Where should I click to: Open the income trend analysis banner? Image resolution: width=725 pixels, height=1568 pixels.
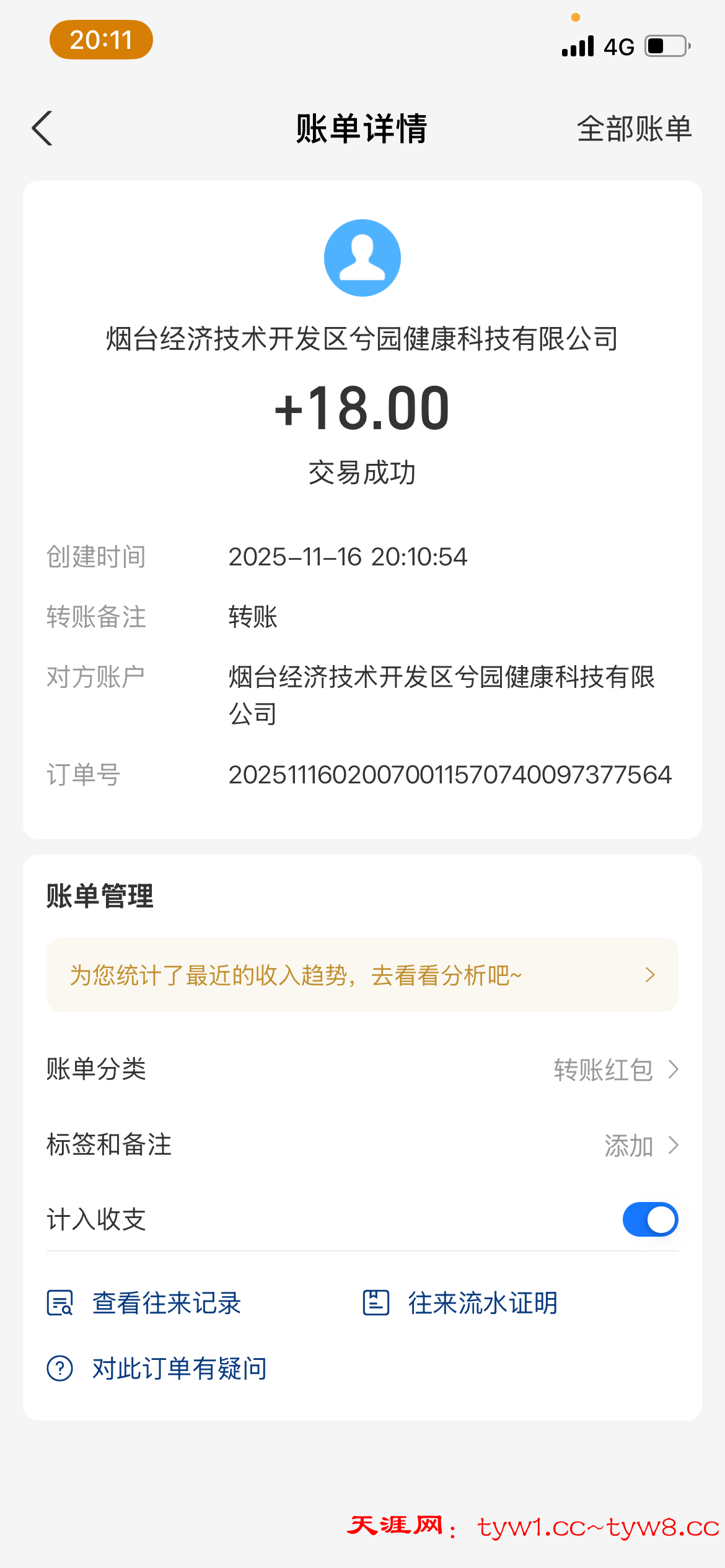point(362,975)
